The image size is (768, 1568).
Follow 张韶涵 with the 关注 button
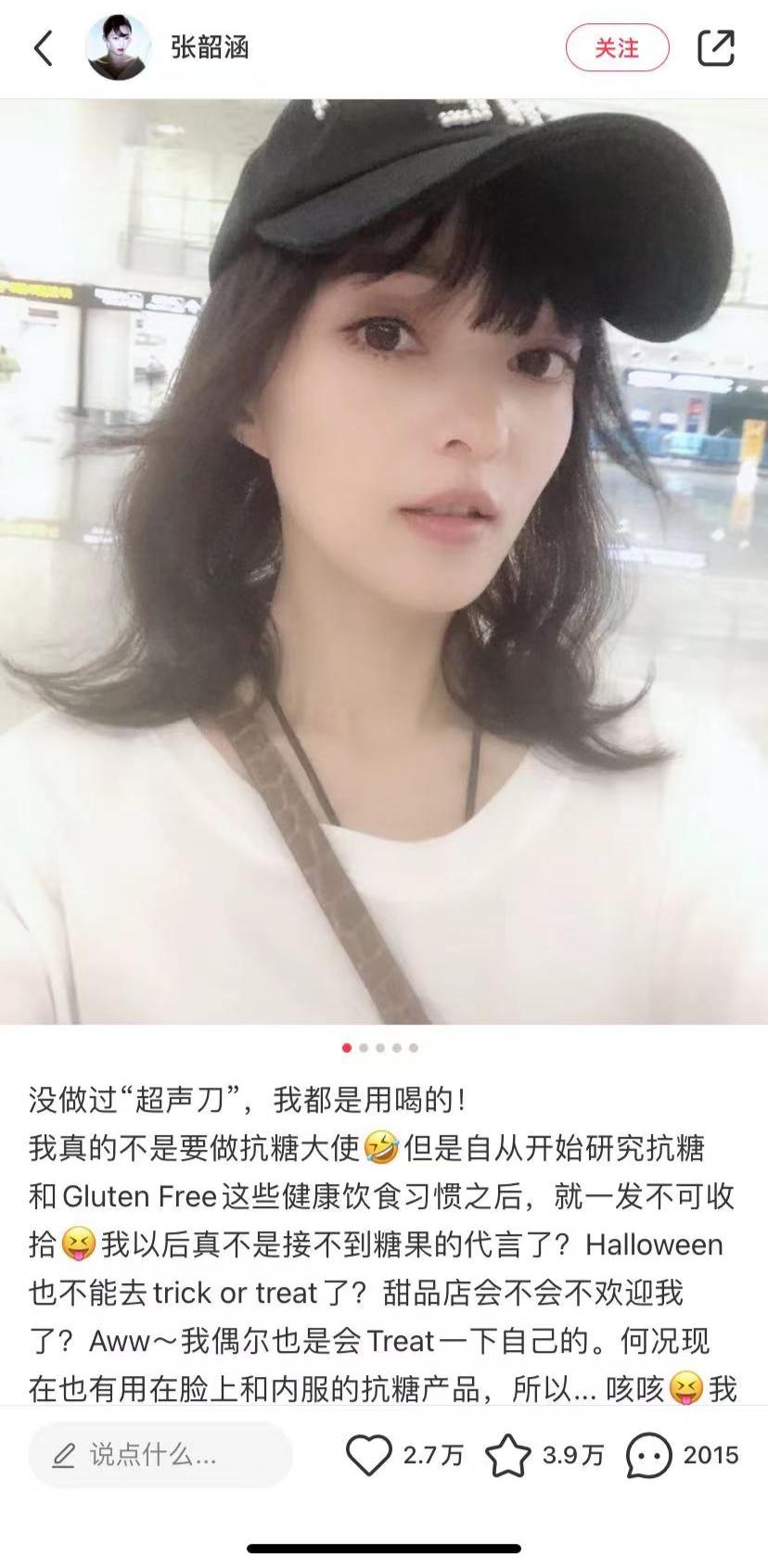[617, 47]
